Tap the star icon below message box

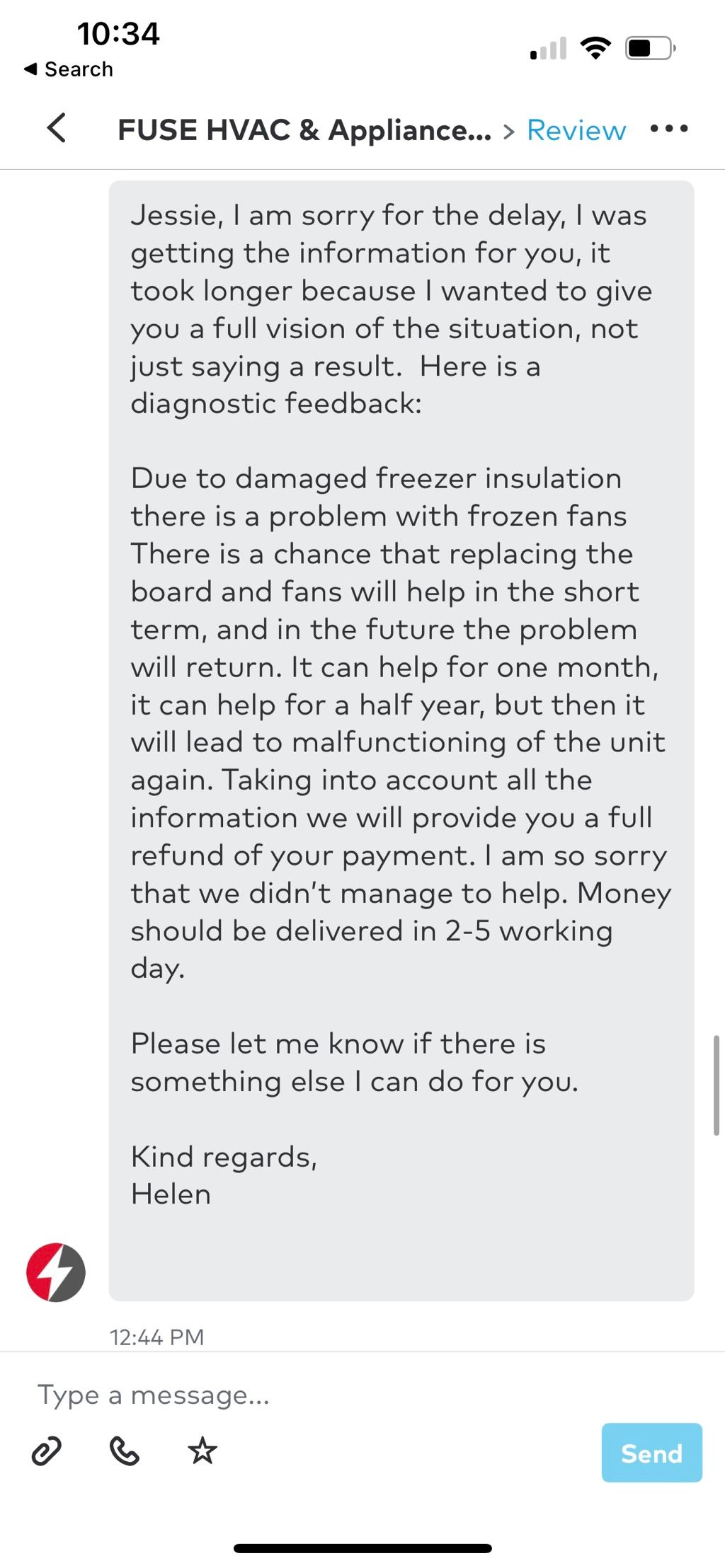[x=202, y=1451]
